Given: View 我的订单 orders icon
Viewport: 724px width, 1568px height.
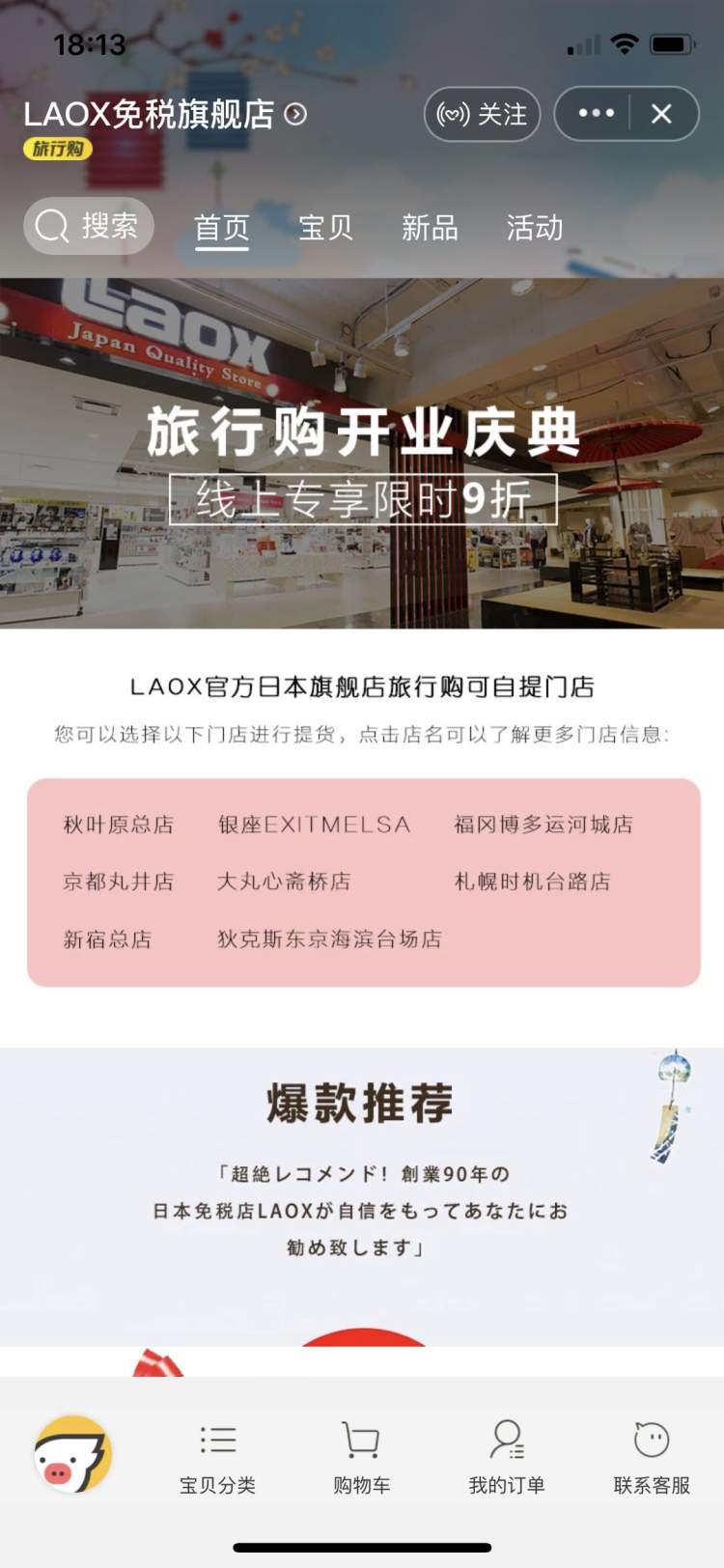Looking at the screenshot, I should point(509,1455).
